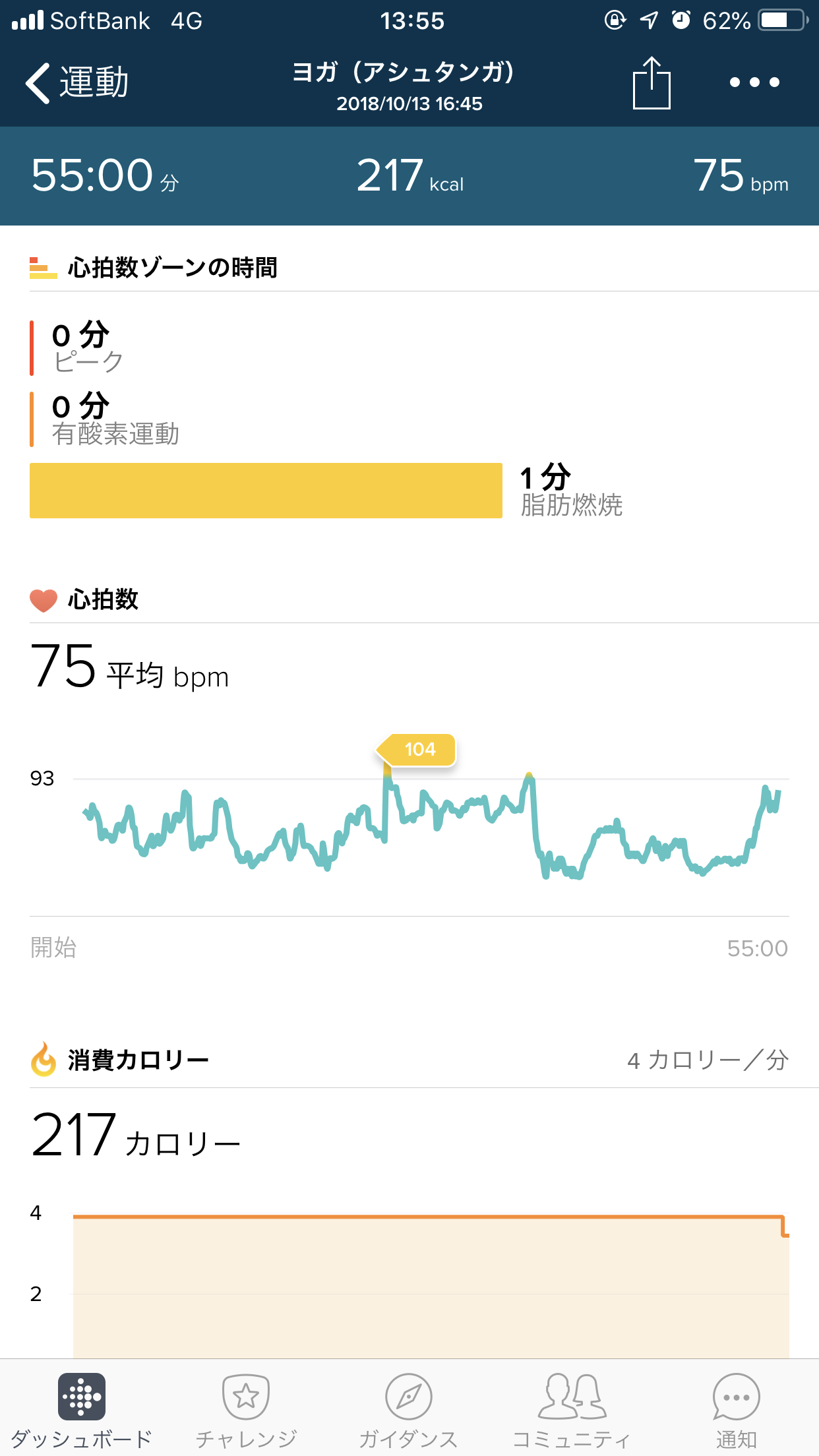
Task: View the 通知 tab
Action: pos(736,1409)
